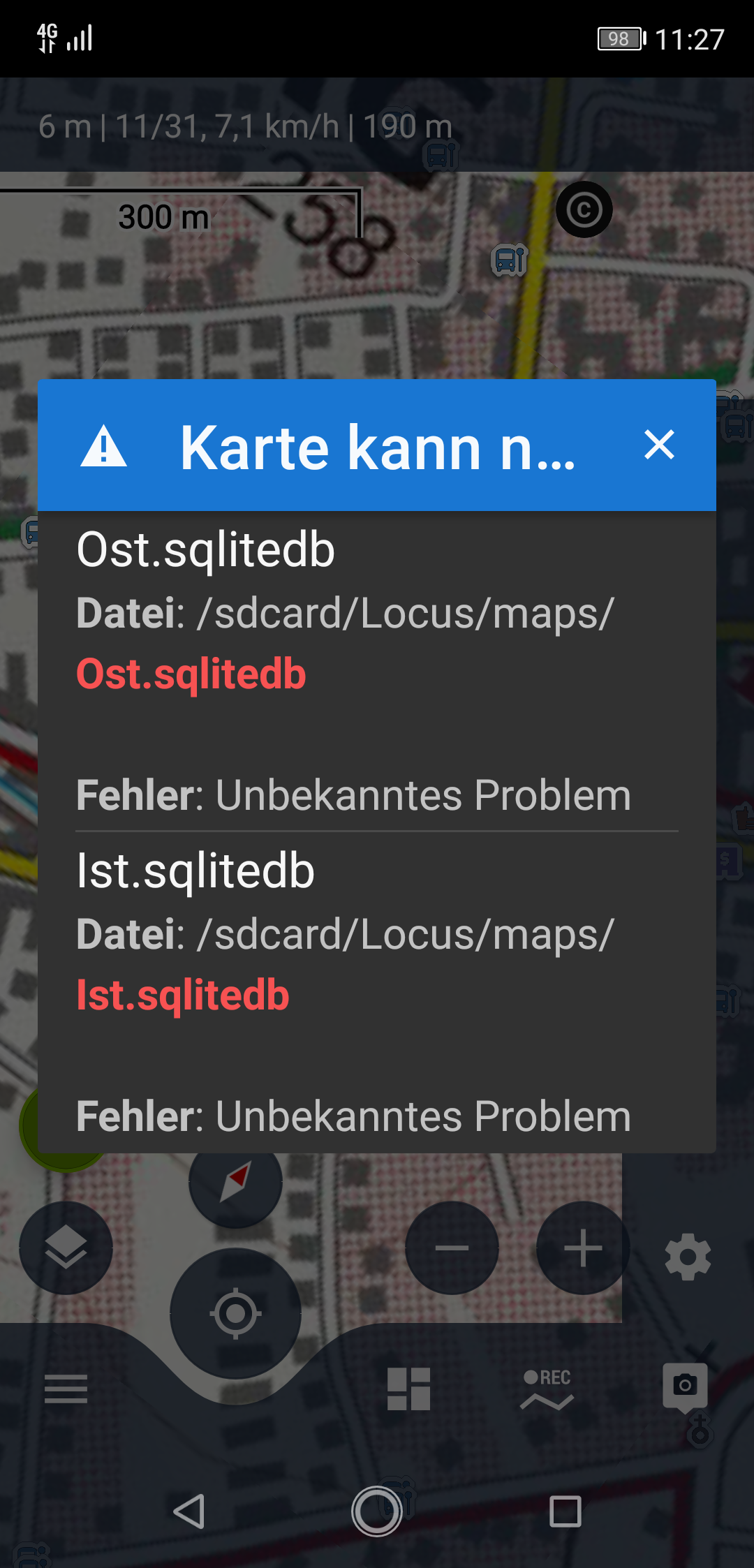Screen dimensions: 754x1568
Task: Zoom in the map
Action: (x=583, y=1248)
